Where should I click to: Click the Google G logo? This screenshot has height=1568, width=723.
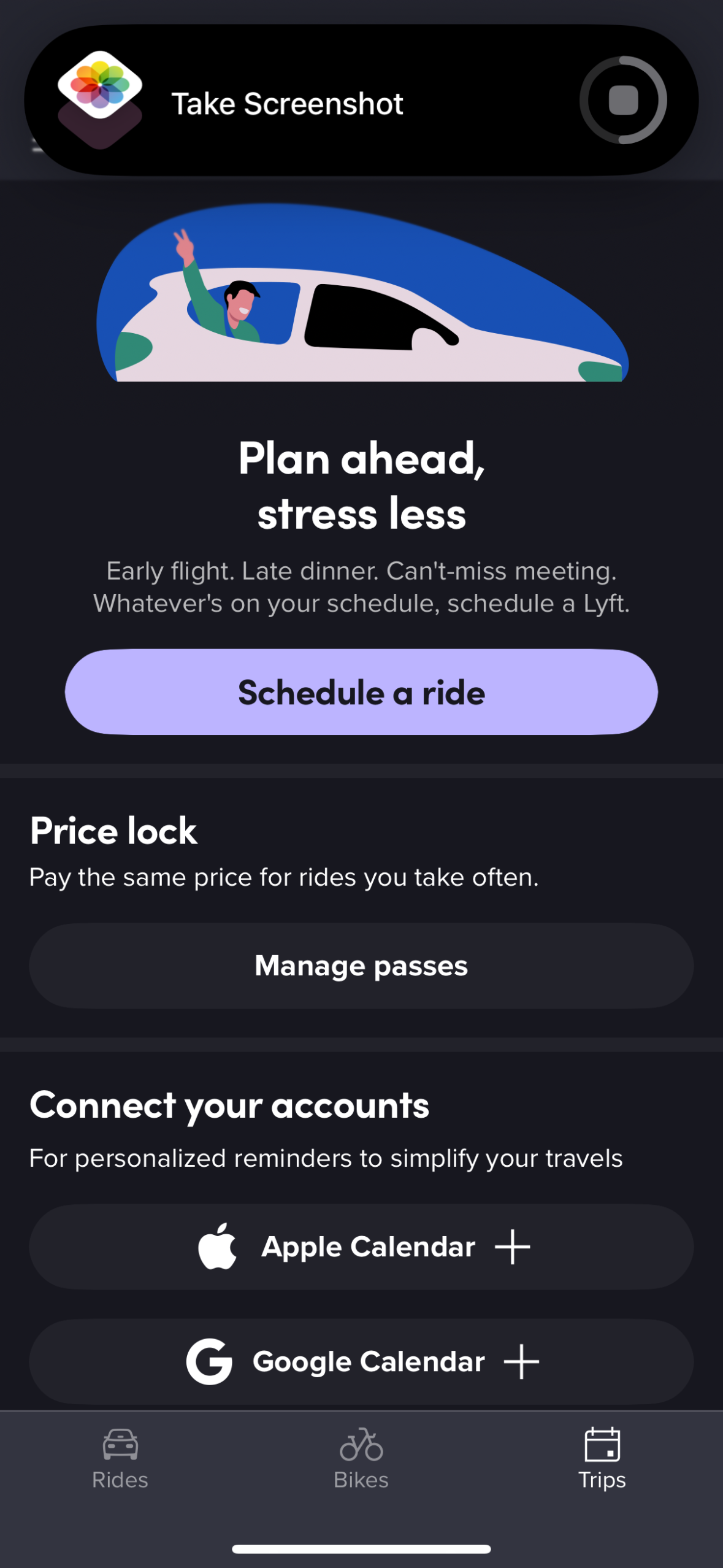(208, 1361)
